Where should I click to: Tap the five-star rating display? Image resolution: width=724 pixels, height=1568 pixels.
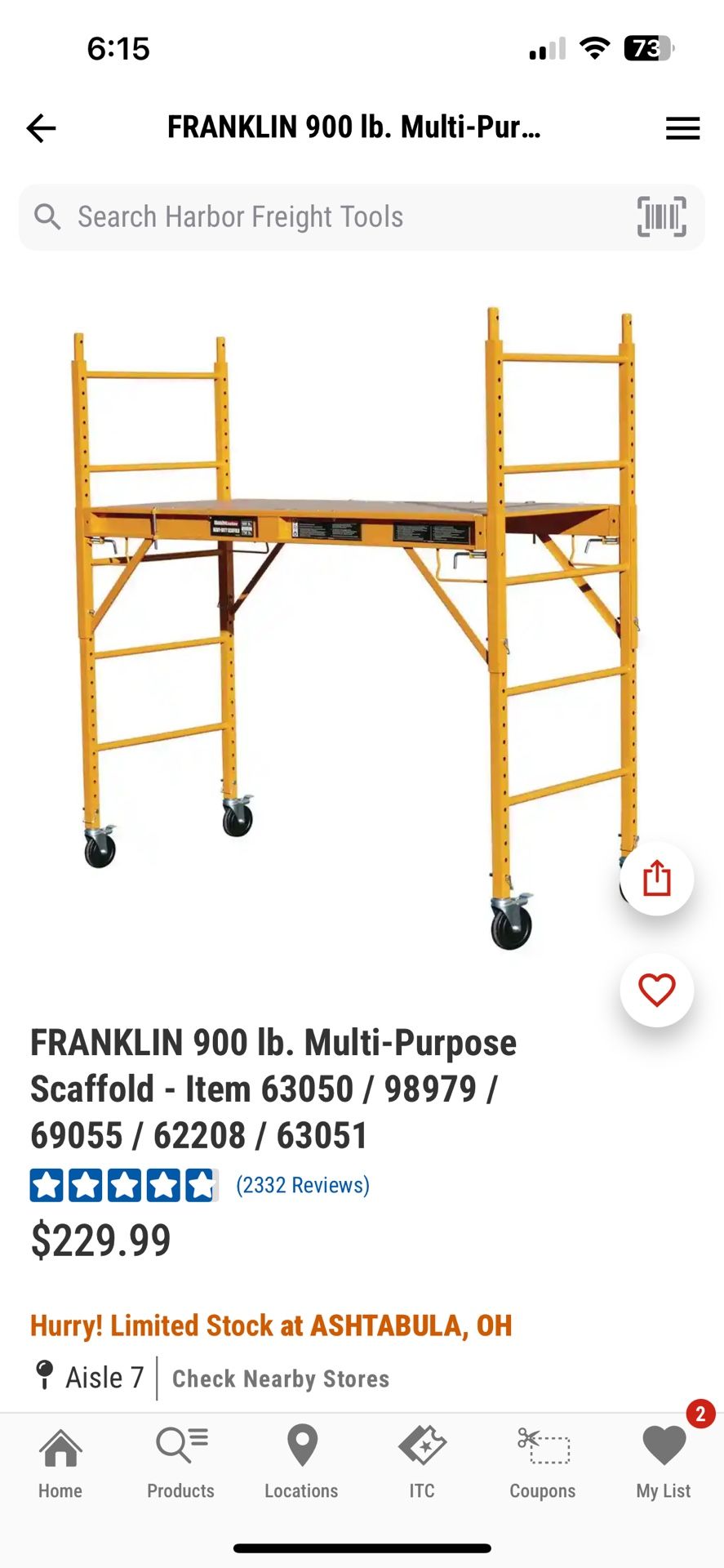[x=124, y=1185]
